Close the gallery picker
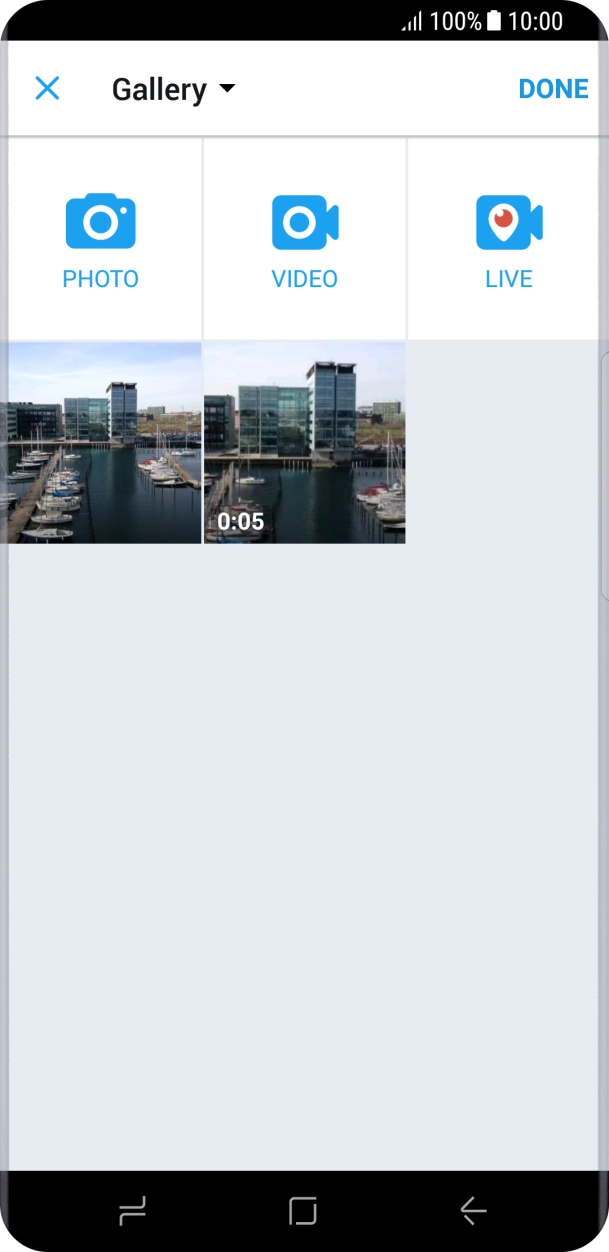609x1252 pixels. tap(47, 89)
